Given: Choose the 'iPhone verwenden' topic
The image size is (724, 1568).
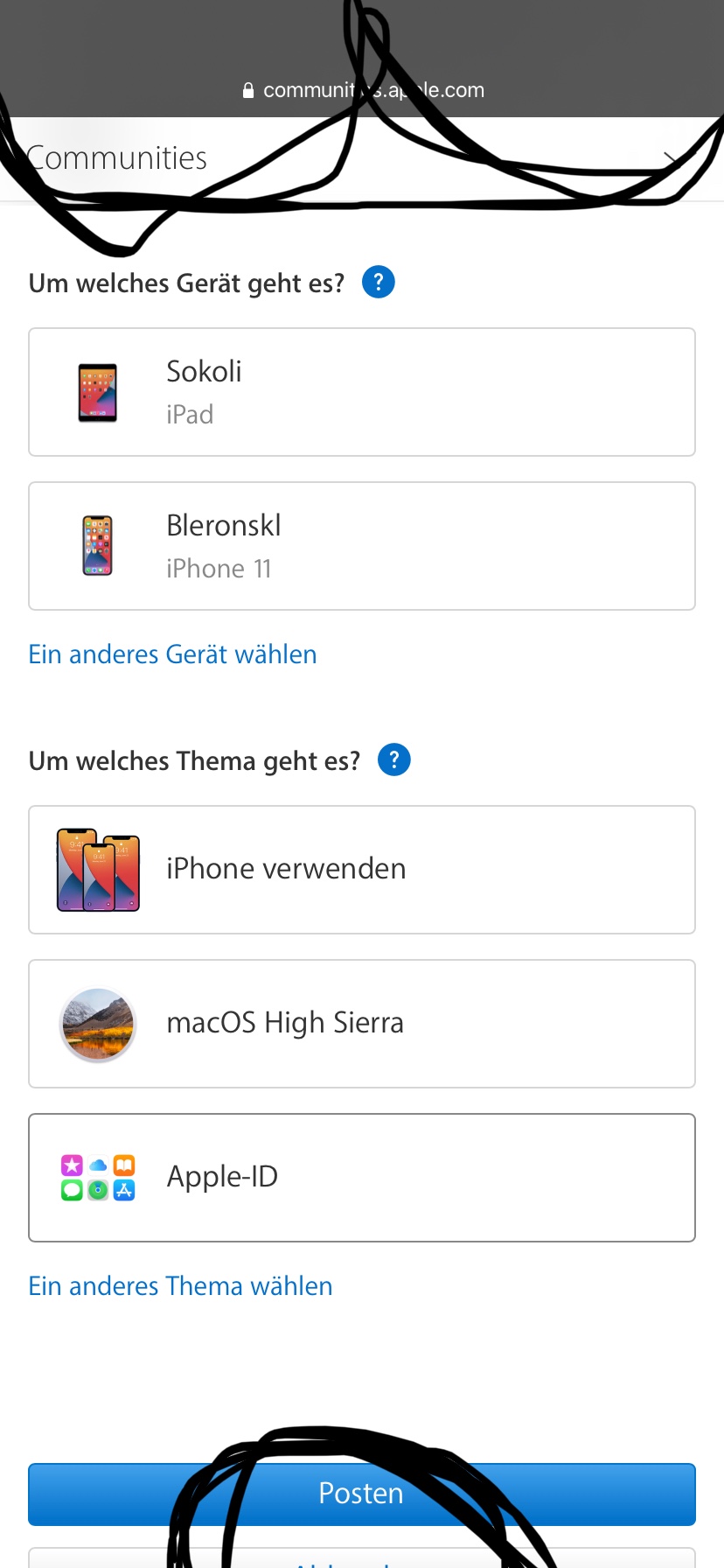Looking at the screenshot, I should click(361, 870).
